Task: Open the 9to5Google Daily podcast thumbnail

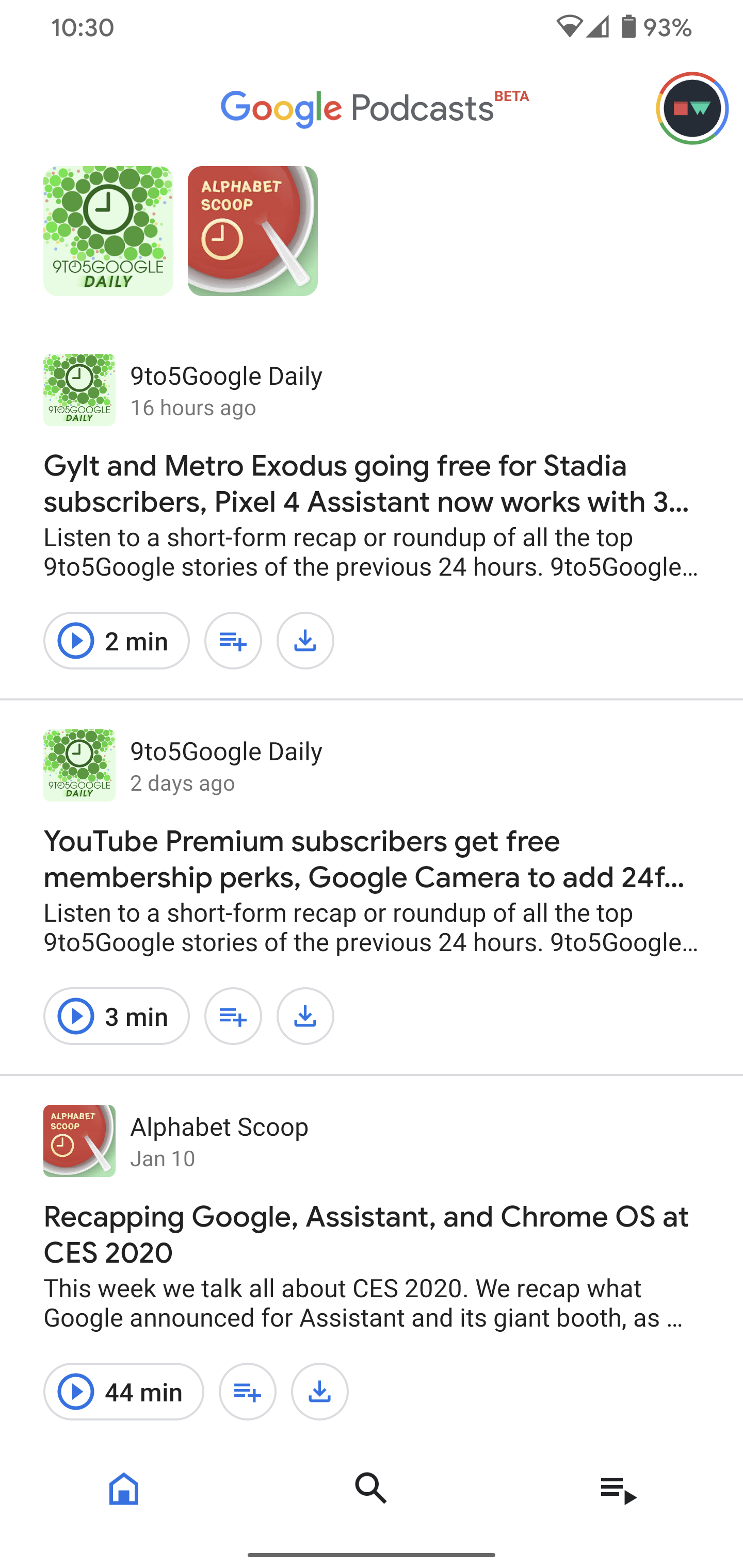Action: 107,230
